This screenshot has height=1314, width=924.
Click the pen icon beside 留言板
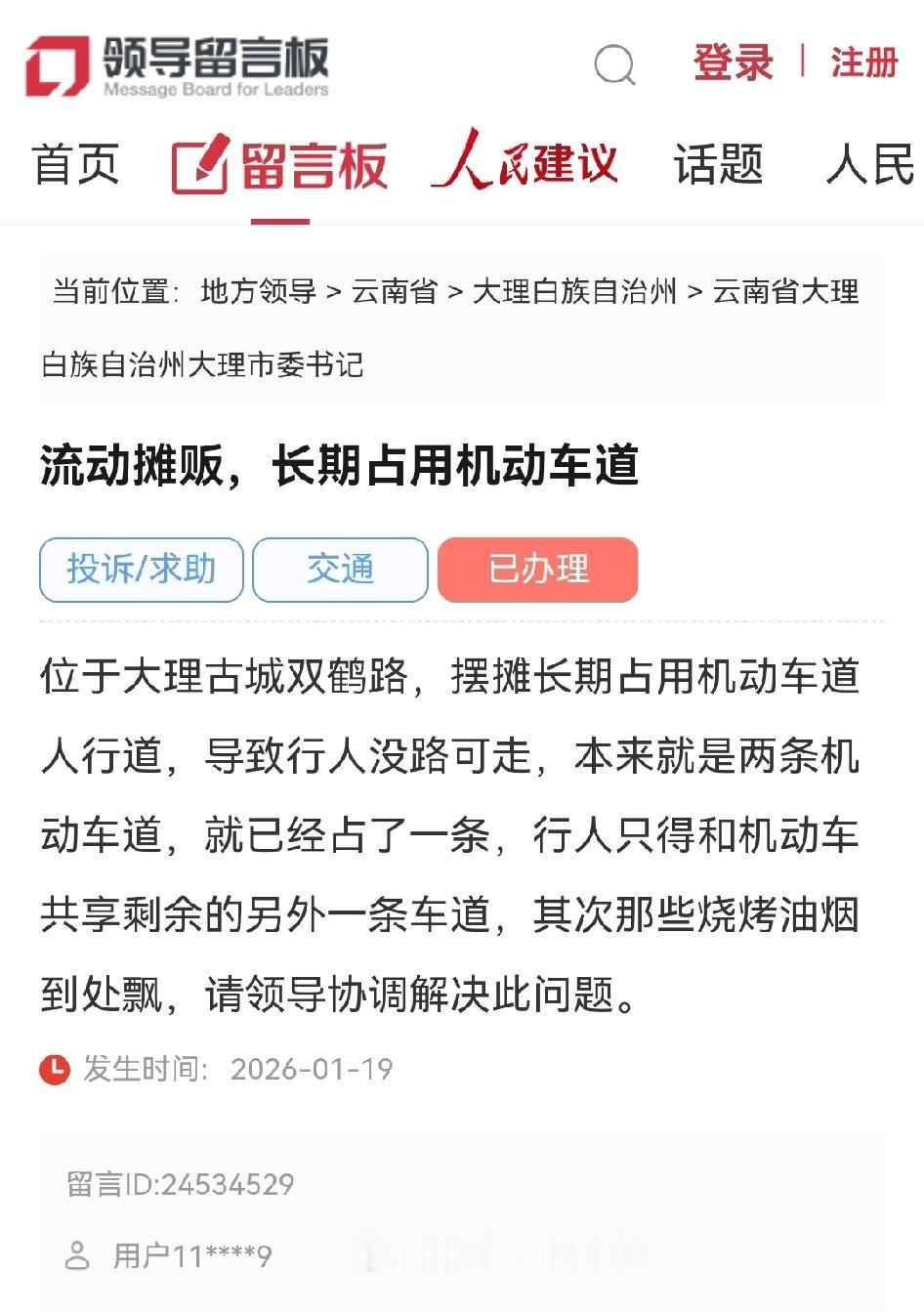tap(200, 165)
